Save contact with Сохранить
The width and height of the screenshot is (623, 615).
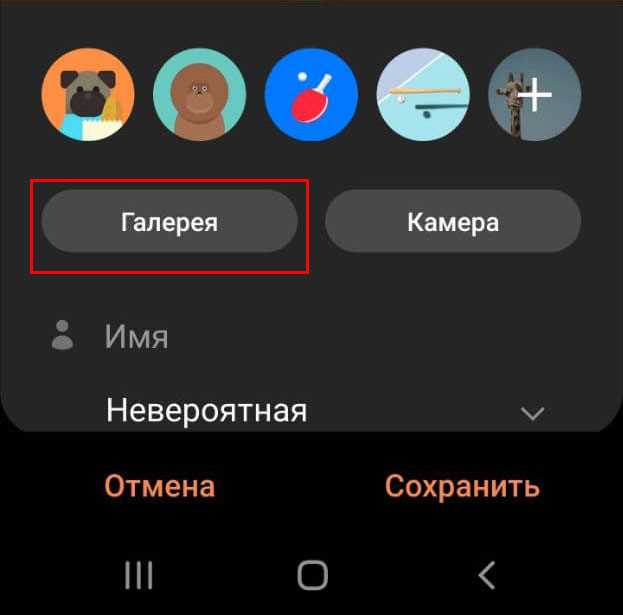click(x=462, y=487)
